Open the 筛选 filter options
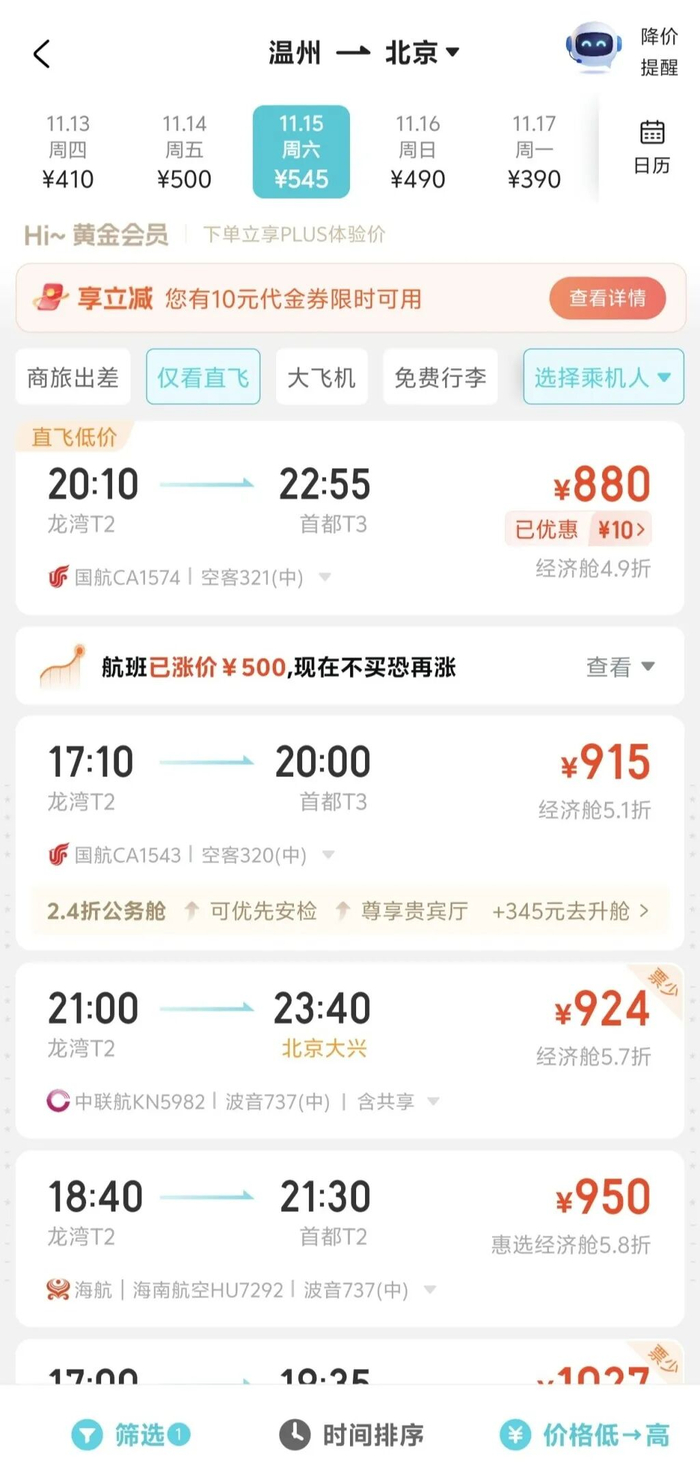The width and height of the screenshot is (700, 1481). (130, 1436)
